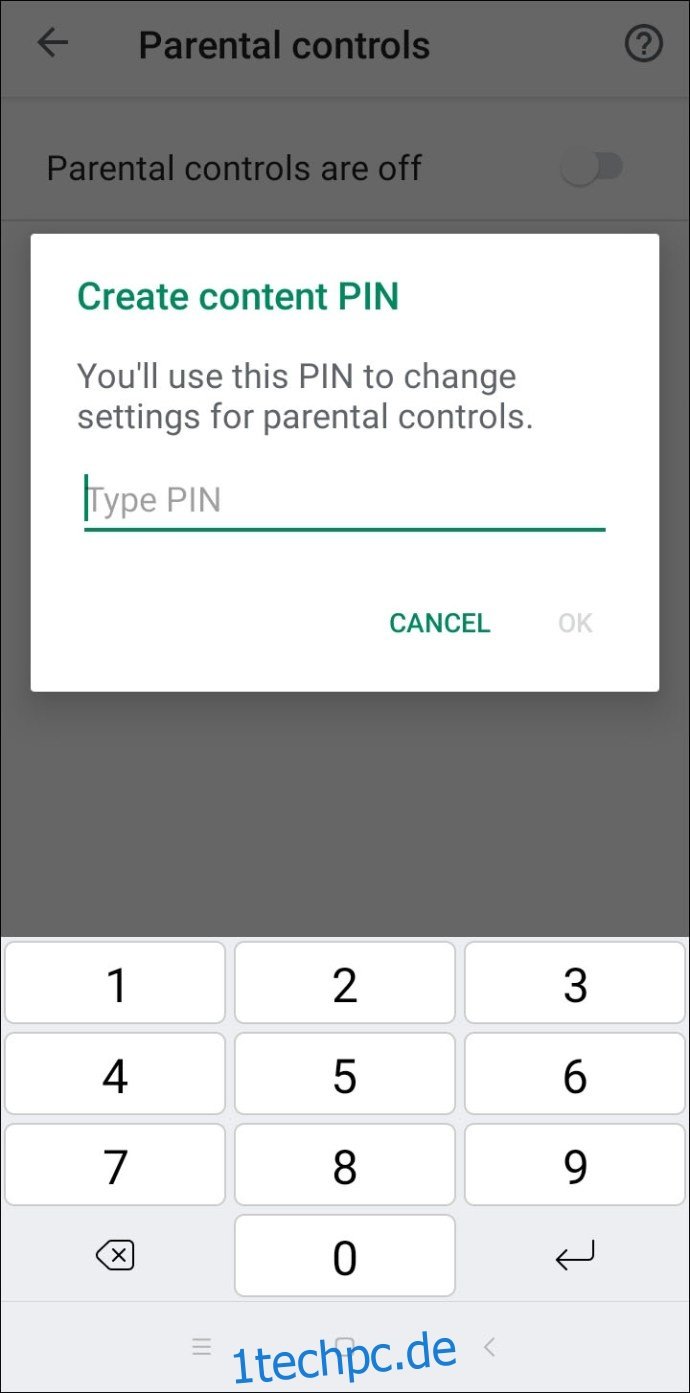This screenshot has width=690, height=1393.
Task: Enter digit 8 on the keypad
Action: tap(345, 1165)
